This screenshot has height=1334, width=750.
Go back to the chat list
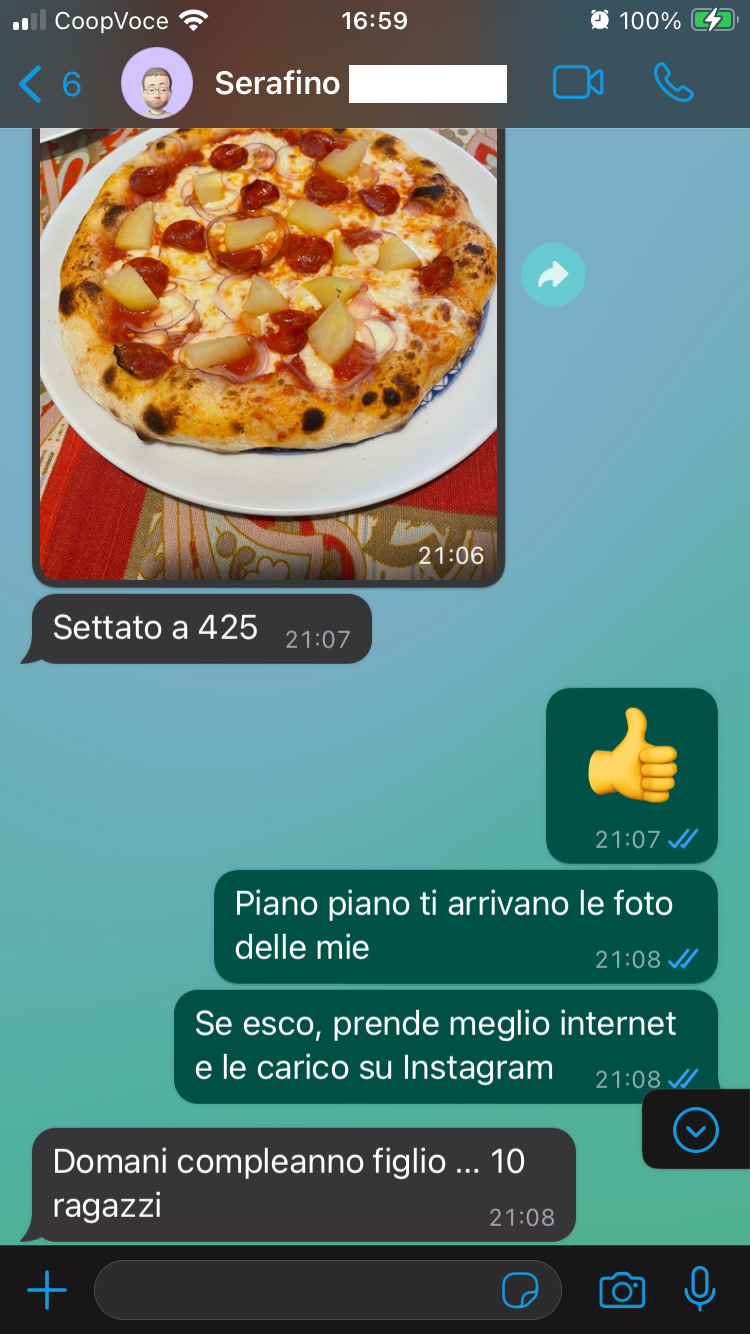pyautogui.click(x=49, y=84)
